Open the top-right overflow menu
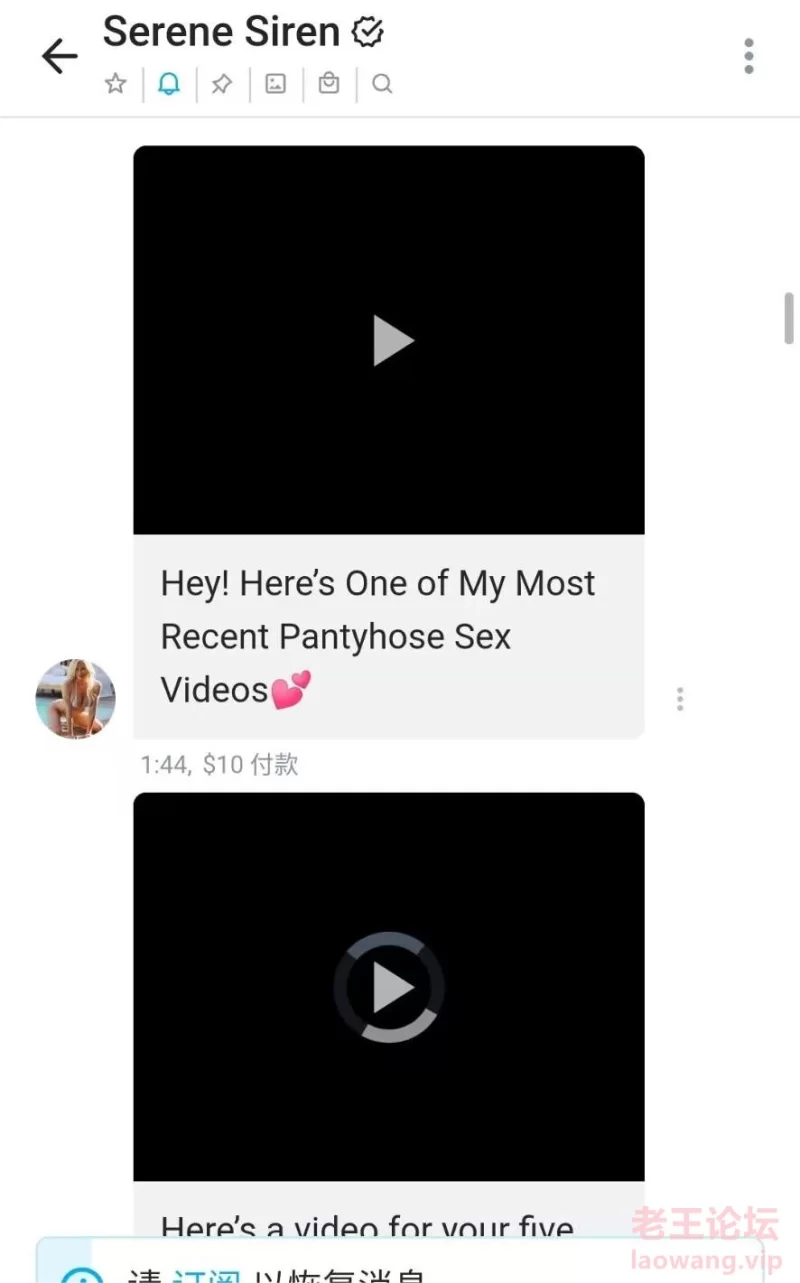Screen dimensions: 800x1283 [748, 56]
